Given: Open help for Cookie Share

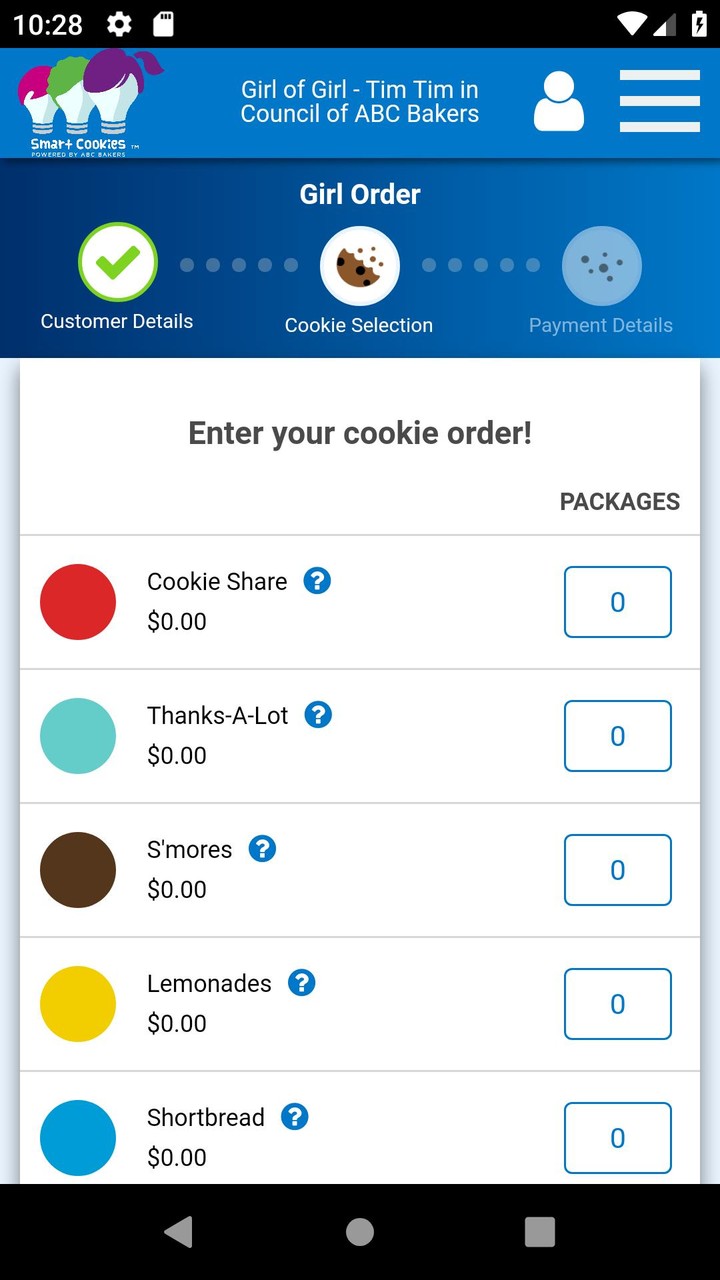Looking at the screenshot, I should [317, 580].
